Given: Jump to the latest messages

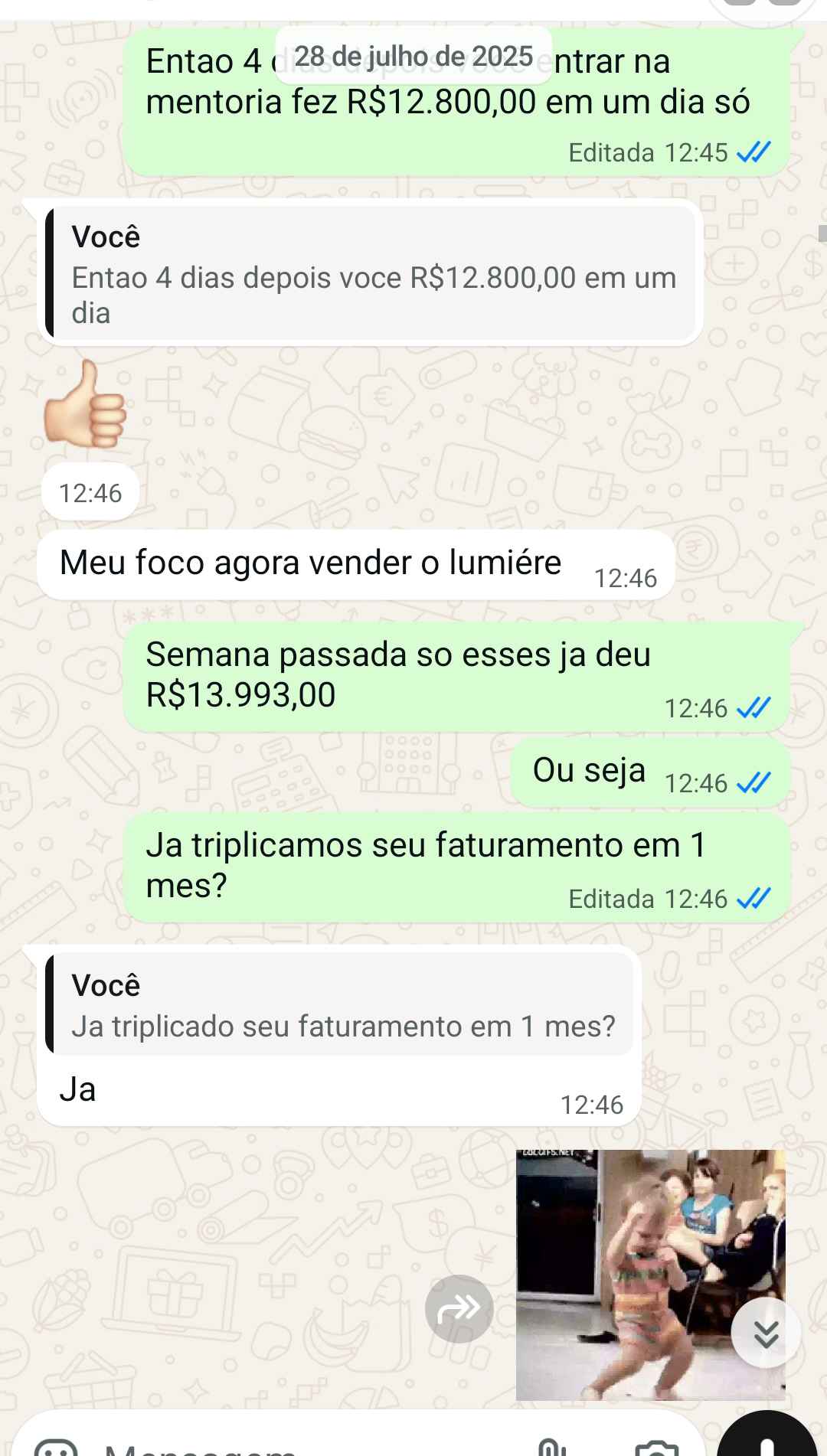Looking at the screenshot, I should 766,1333.
